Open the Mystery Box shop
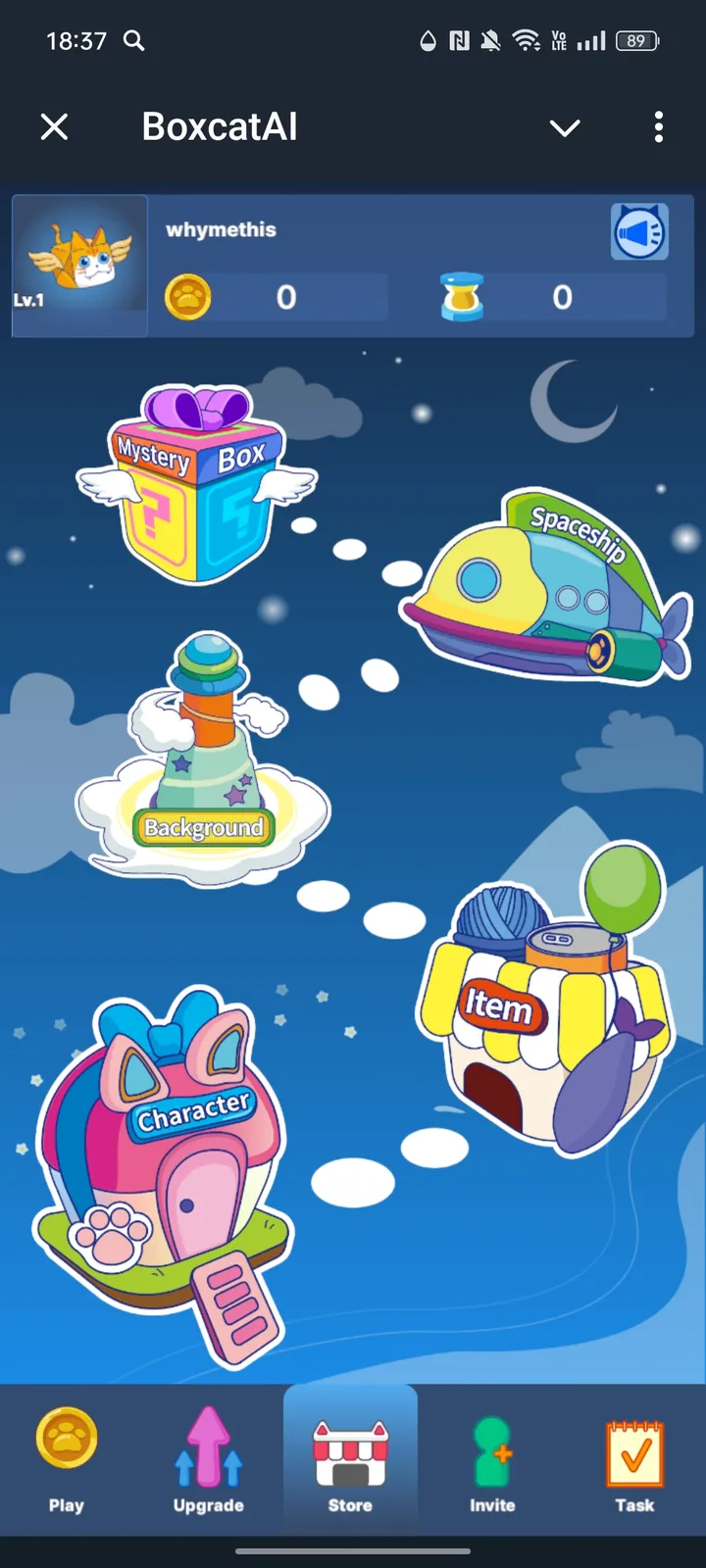This screenshot has height=1568, width=706. point(196,485)
